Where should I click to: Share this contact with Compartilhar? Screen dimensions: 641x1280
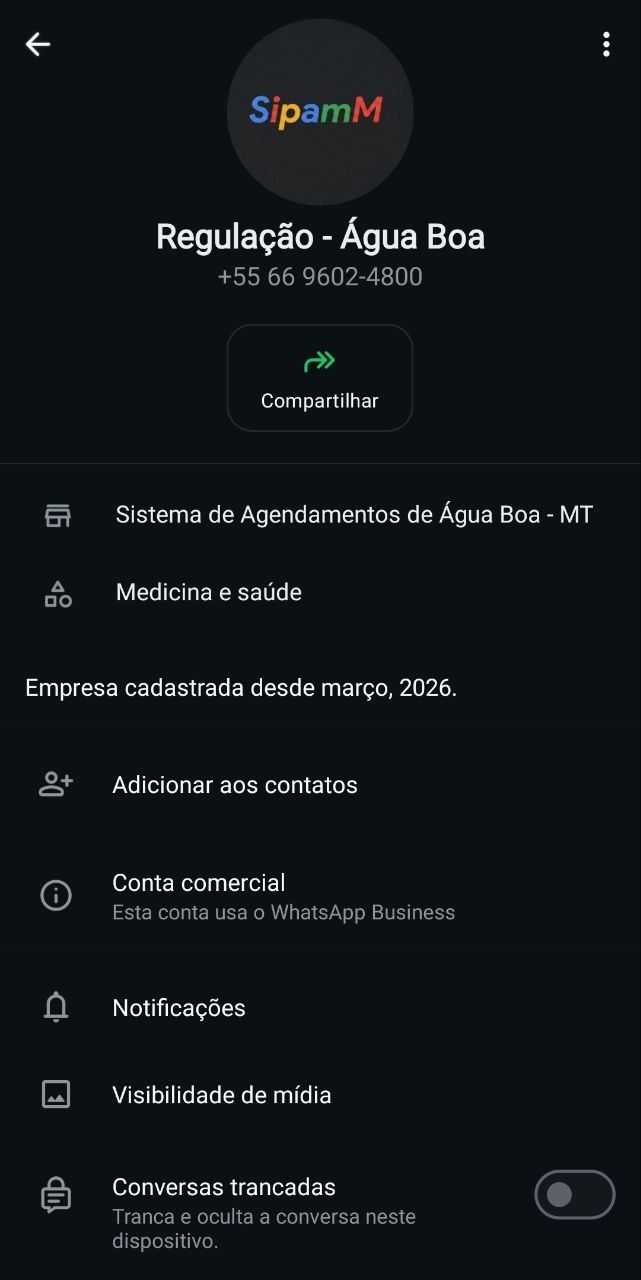[320, 378]
